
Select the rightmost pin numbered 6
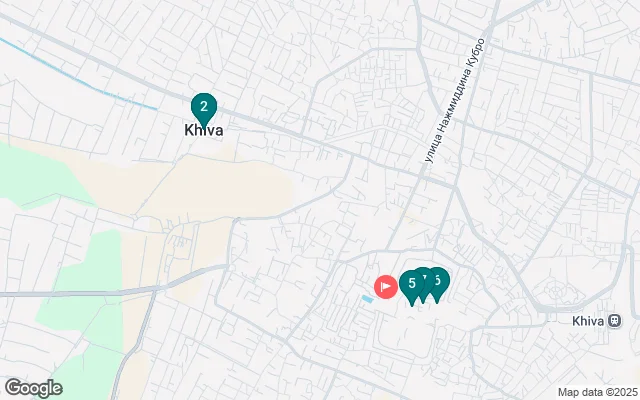(440, 281)
